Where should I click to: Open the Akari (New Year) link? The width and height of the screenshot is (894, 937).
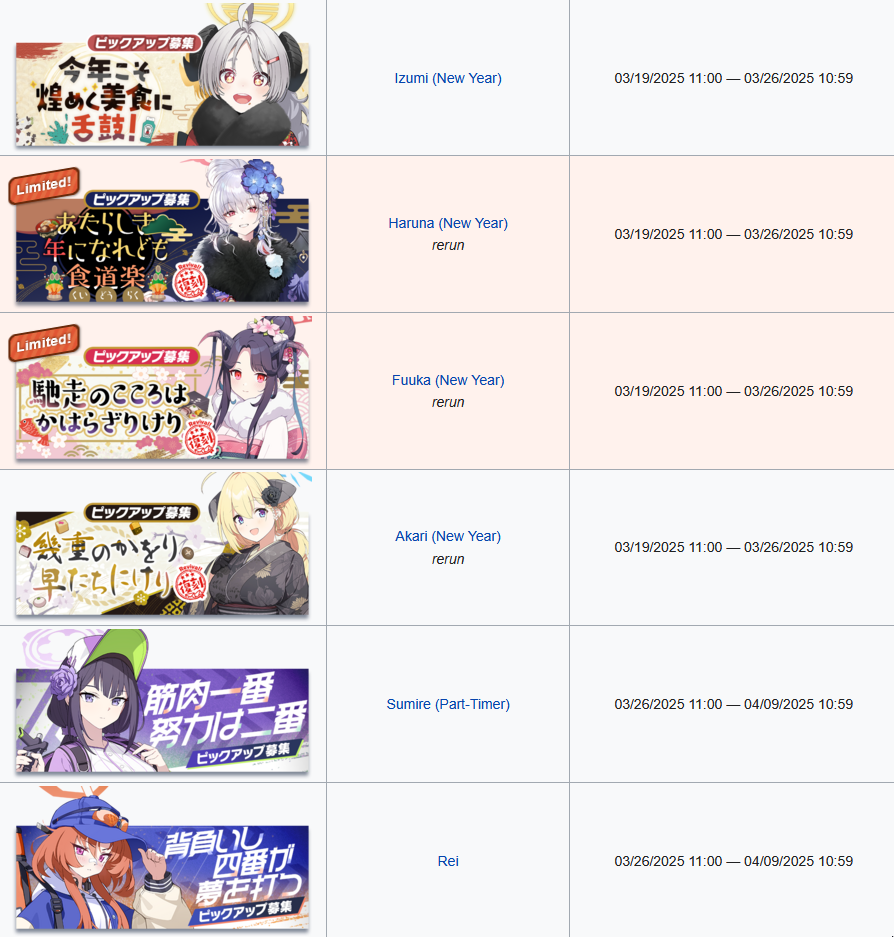coord(448,536)
